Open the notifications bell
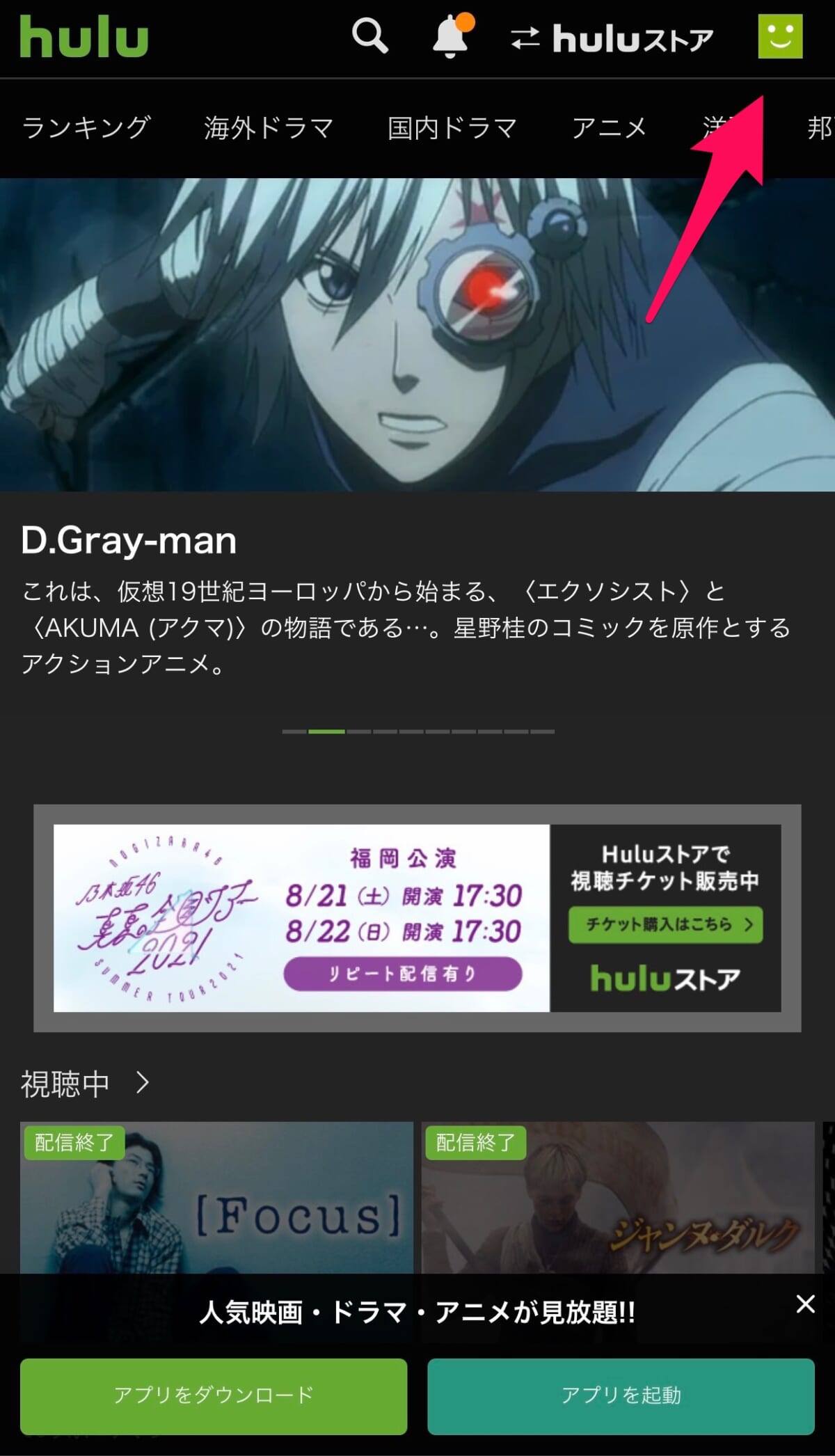This screenshot has width=835, height=1456. point(451,36)
